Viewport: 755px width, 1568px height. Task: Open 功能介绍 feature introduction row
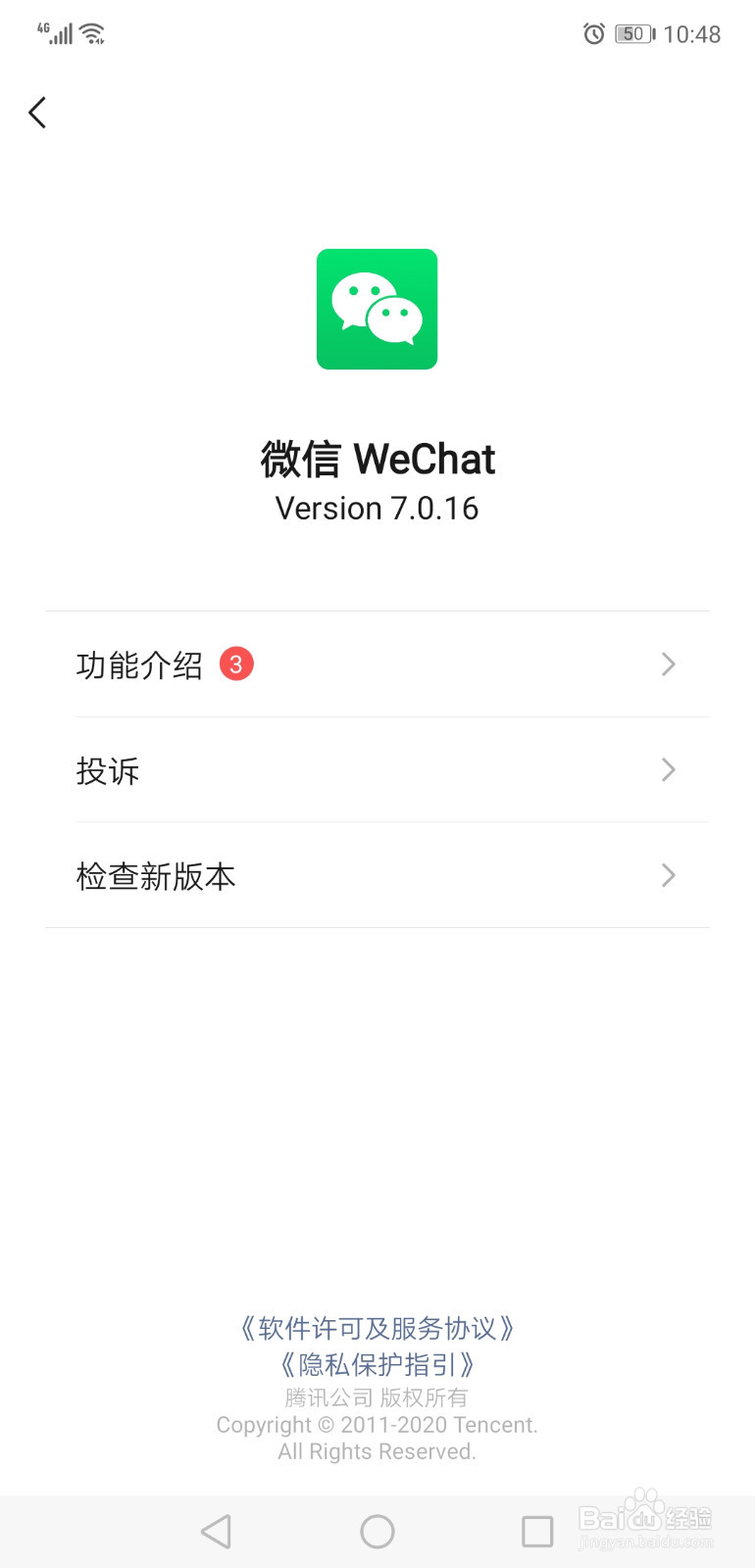coord(377,664)
